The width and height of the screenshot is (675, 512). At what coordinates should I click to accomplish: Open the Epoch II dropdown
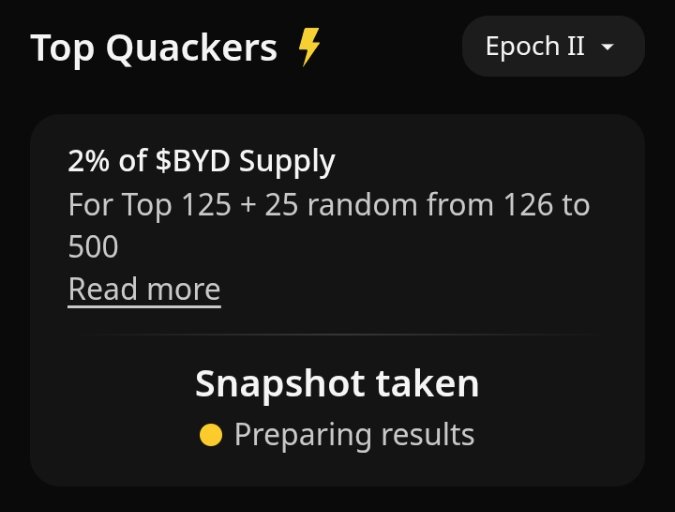tap(553, 47)
